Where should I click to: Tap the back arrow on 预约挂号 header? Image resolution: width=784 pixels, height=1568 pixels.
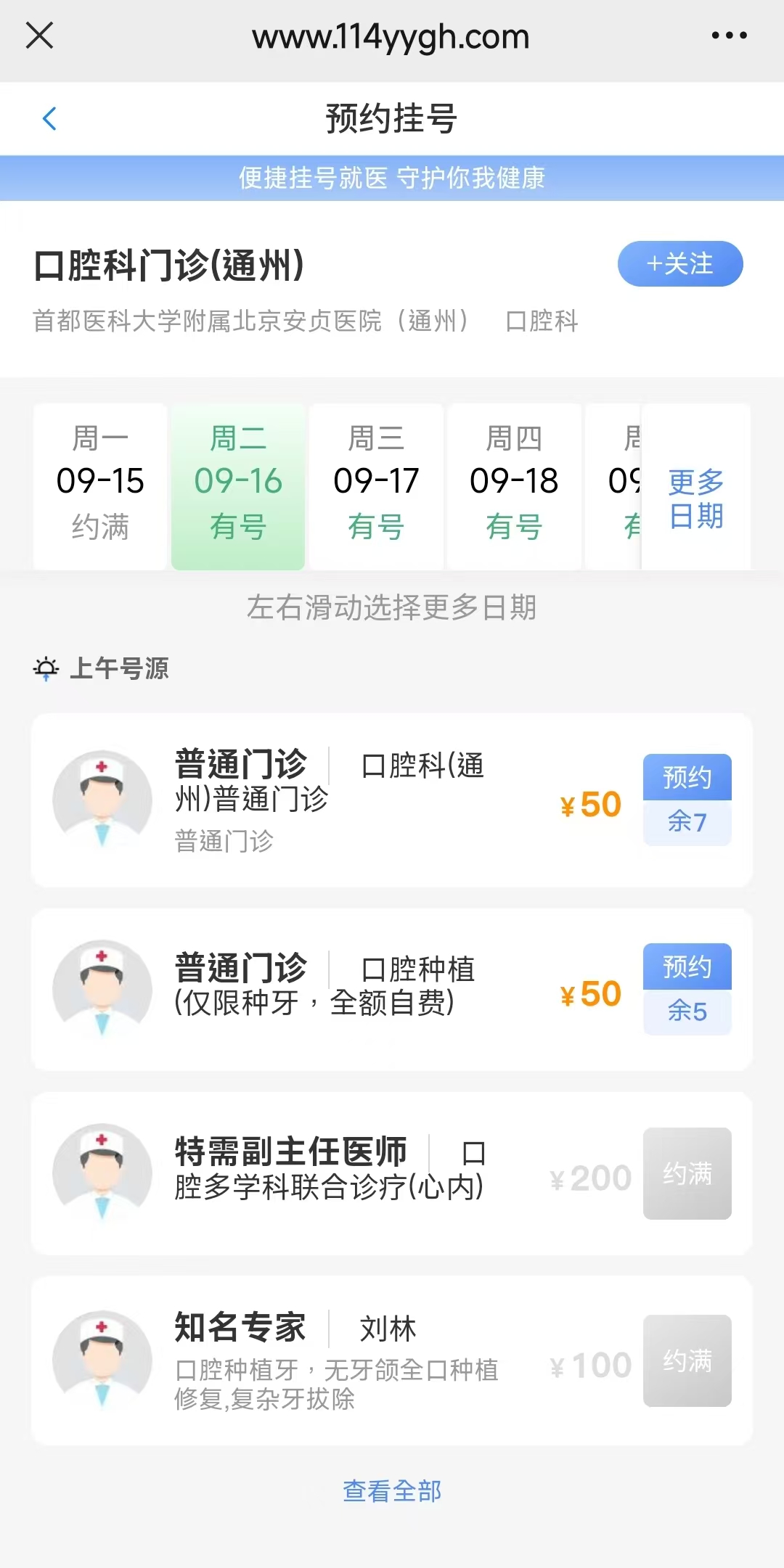[48, 118]
